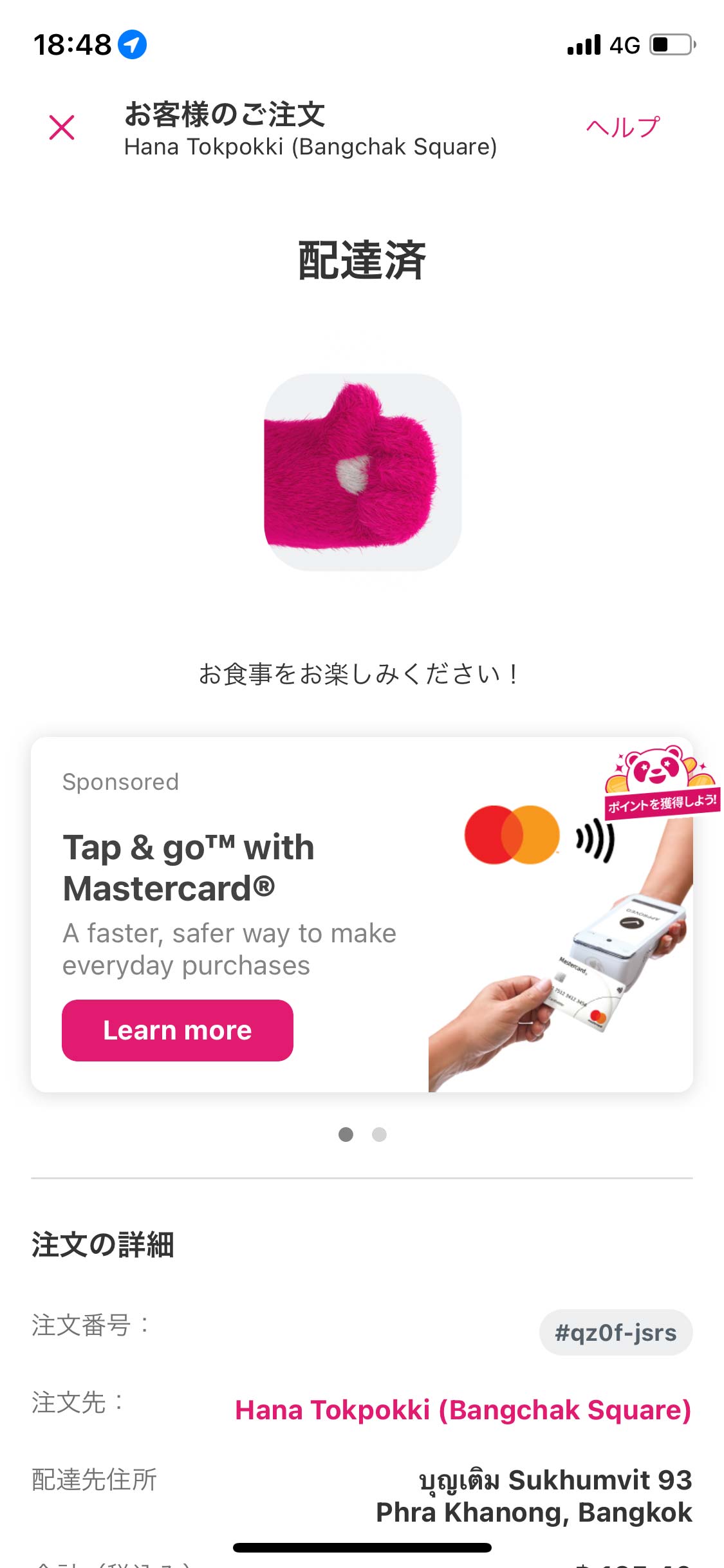Open the ヘルプ help link

pos(622,127)
